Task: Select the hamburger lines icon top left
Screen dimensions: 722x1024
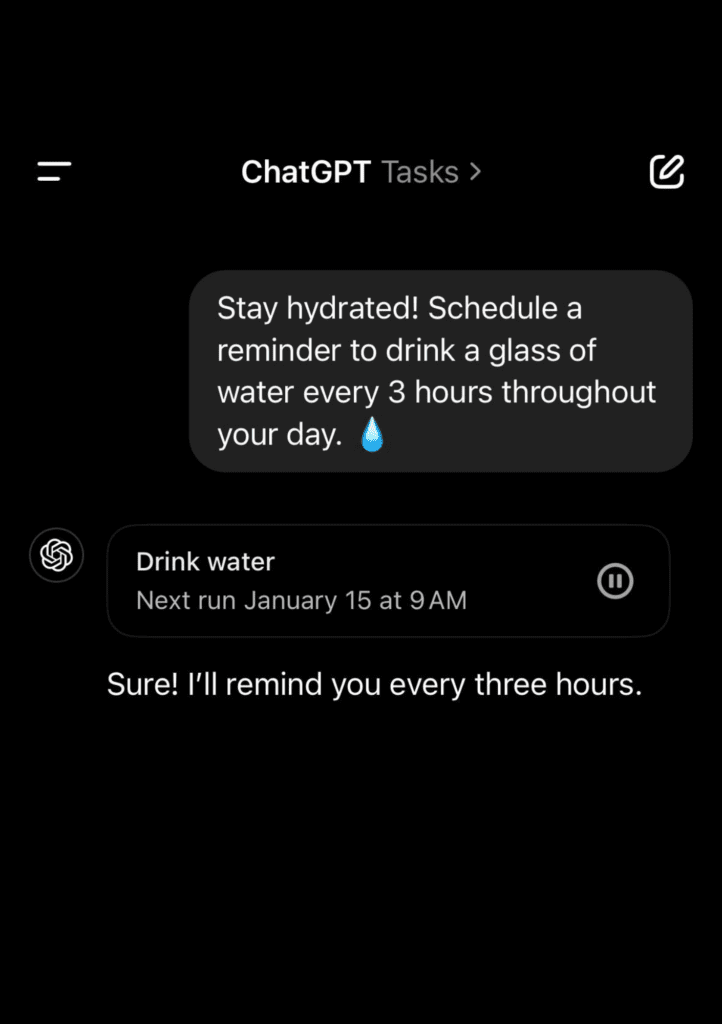Action: 52,171
